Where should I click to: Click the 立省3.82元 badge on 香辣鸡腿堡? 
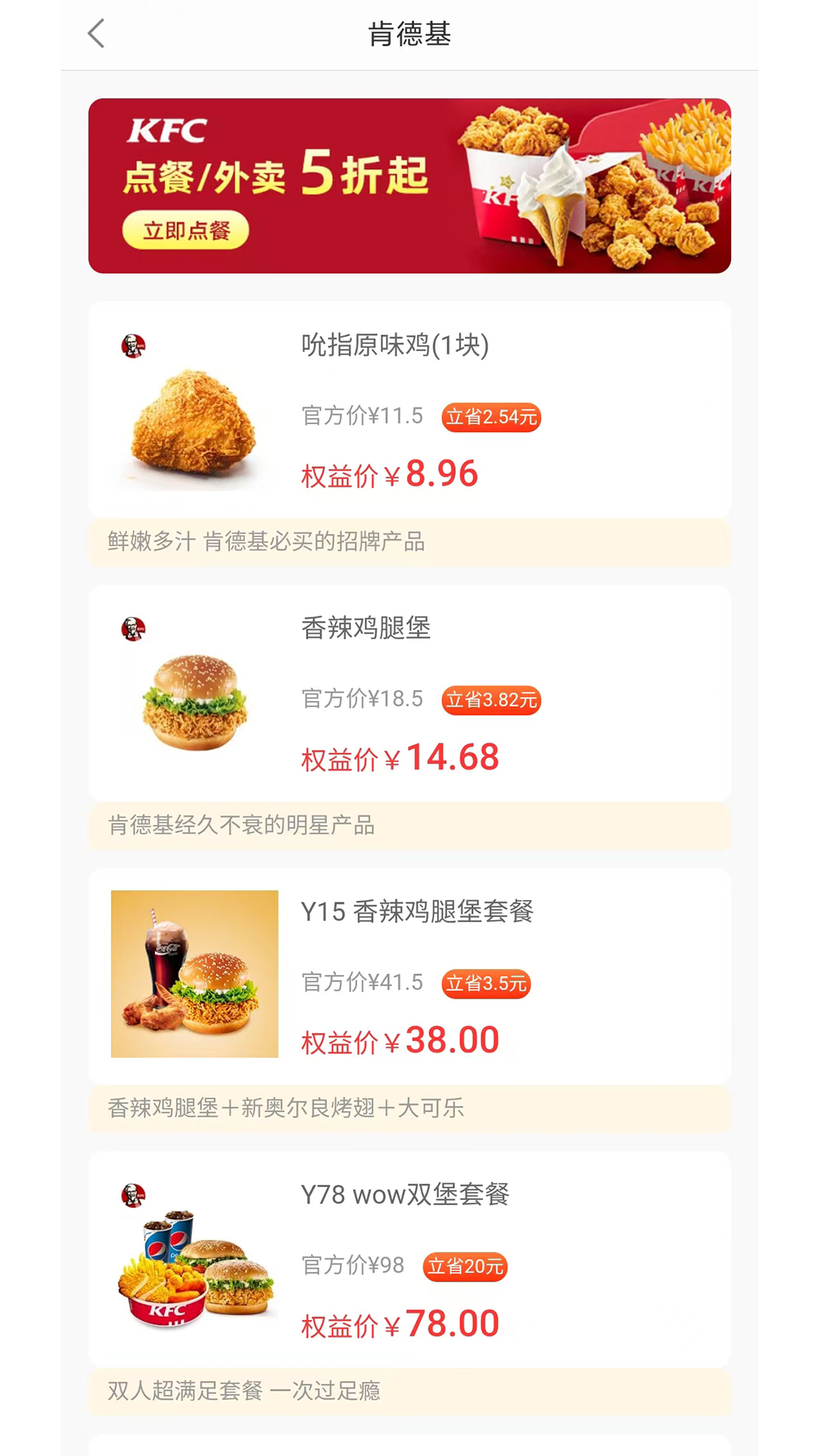click(491, 701)
